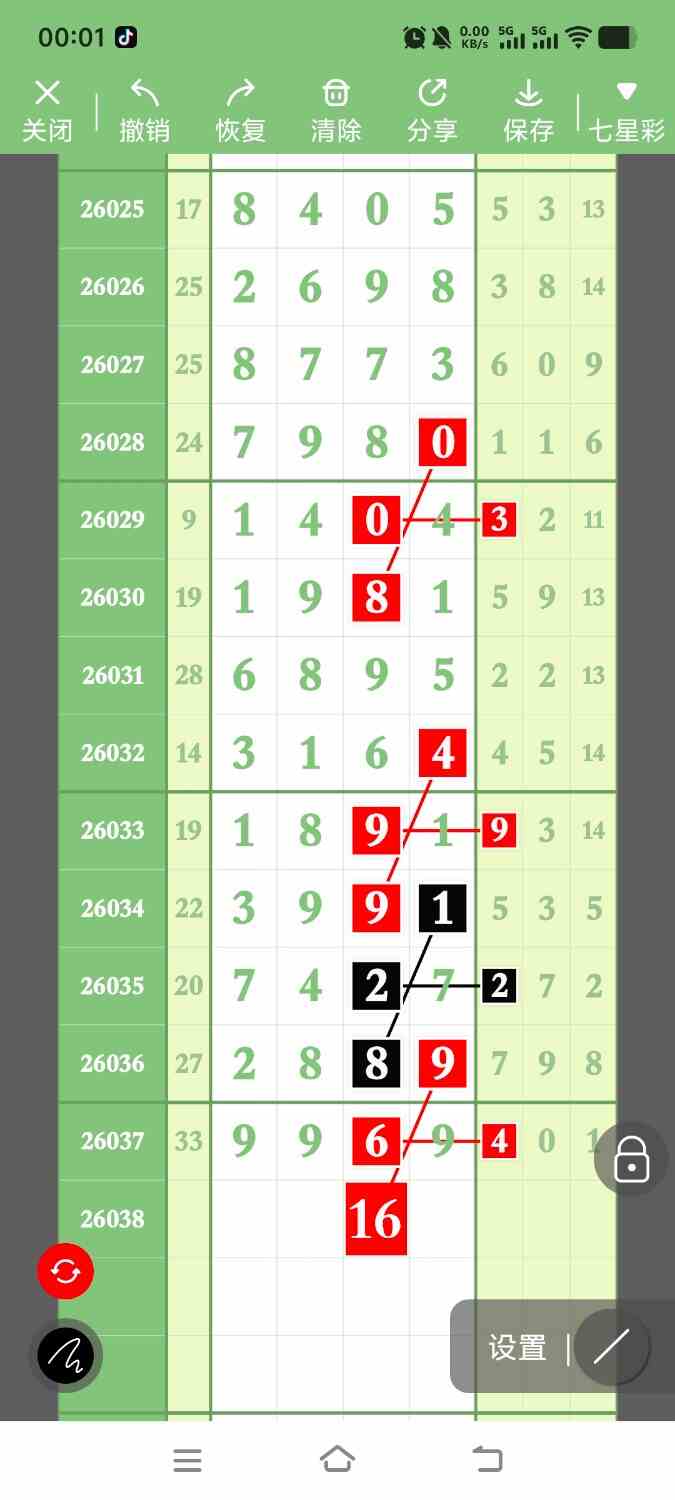The image size is (675, 1500).
Task: Select the black freehand drawing tool
Action: tap(66, 1356)
